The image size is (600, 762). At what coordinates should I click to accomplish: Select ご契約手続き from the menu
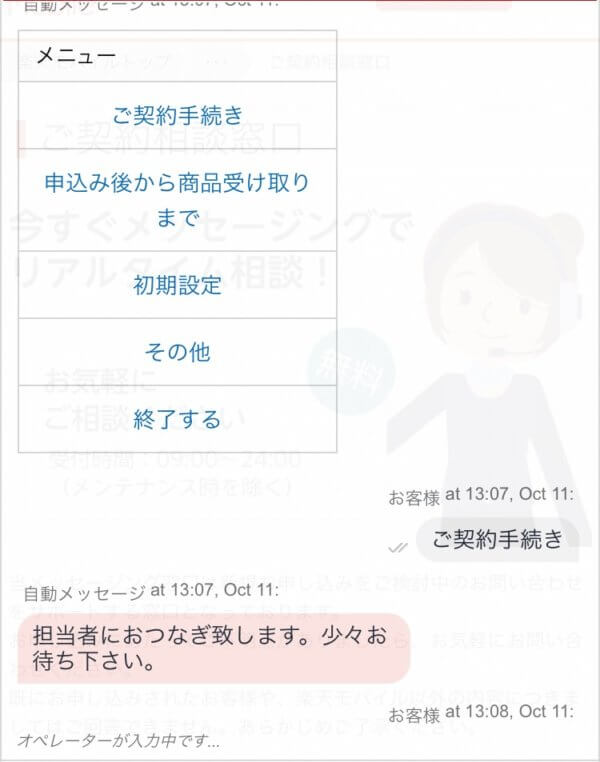178,115
